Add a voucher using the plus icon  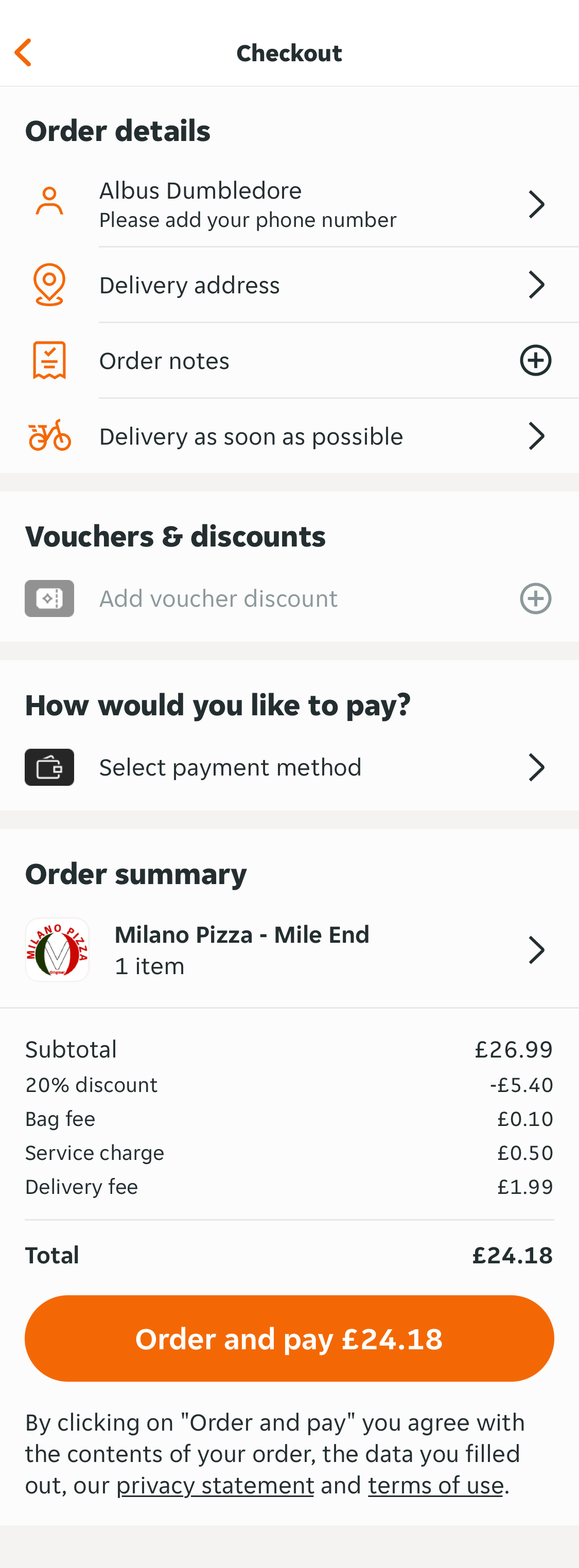point(535,598)
